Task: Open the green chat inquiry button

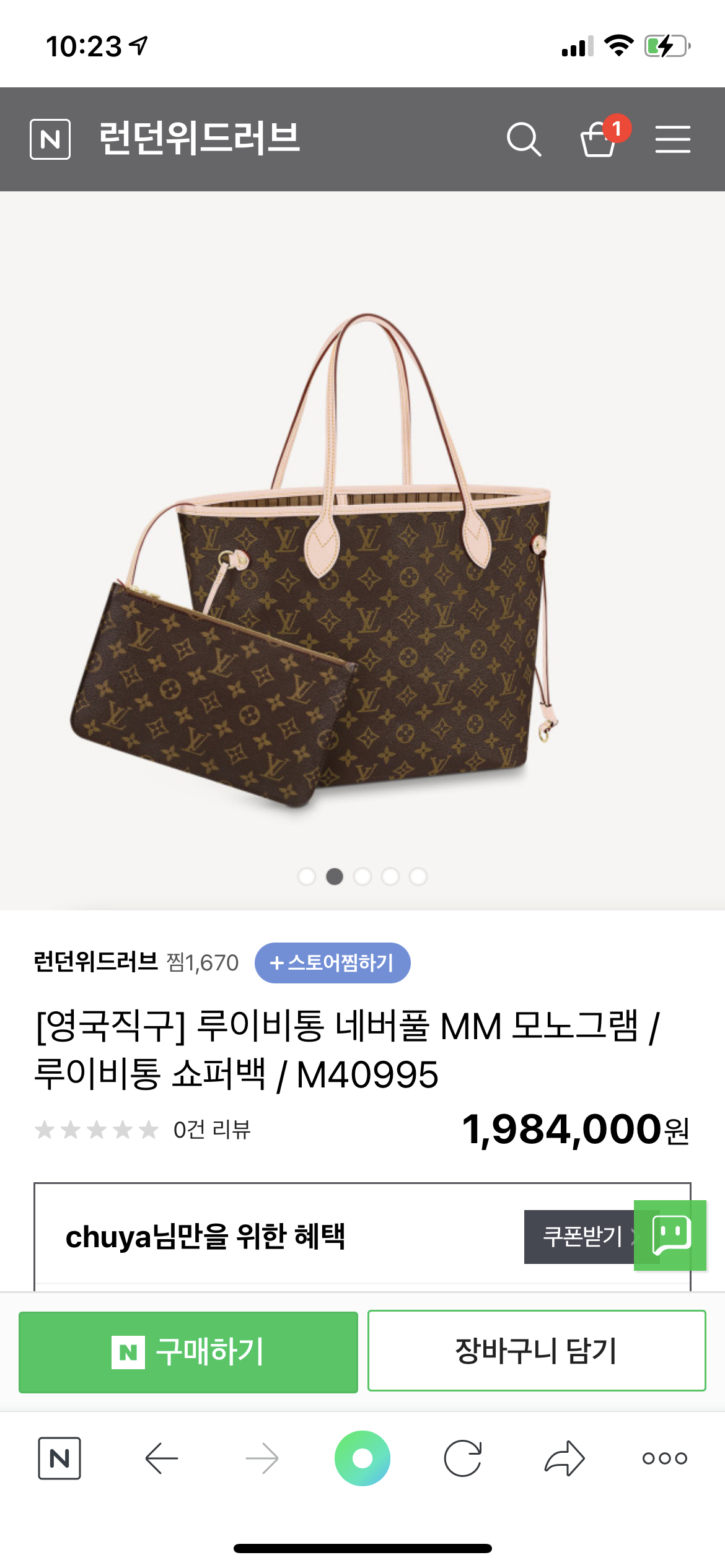Action: coord(670,1235)
